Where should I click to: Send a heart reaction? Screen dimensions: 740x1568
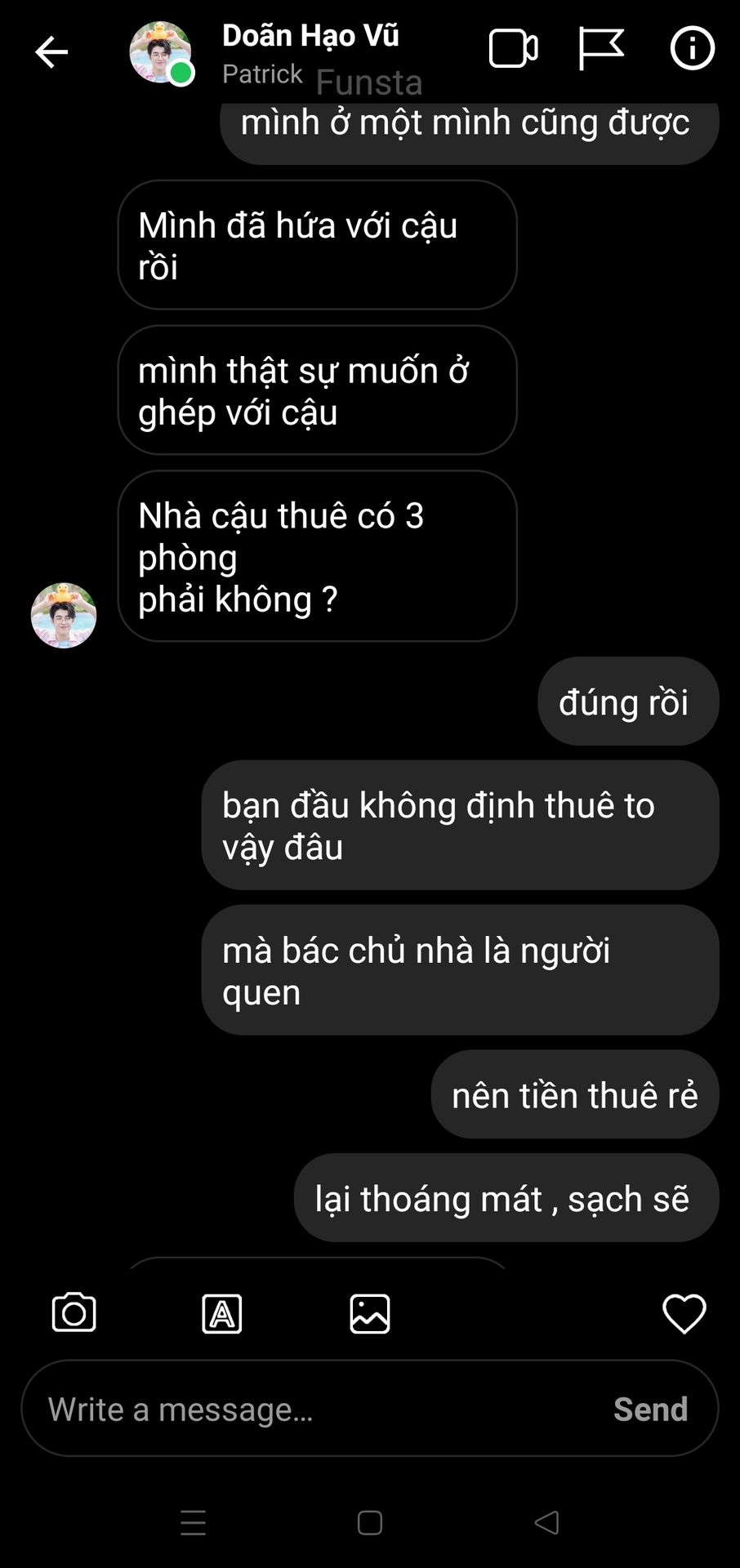point(684,1313)
